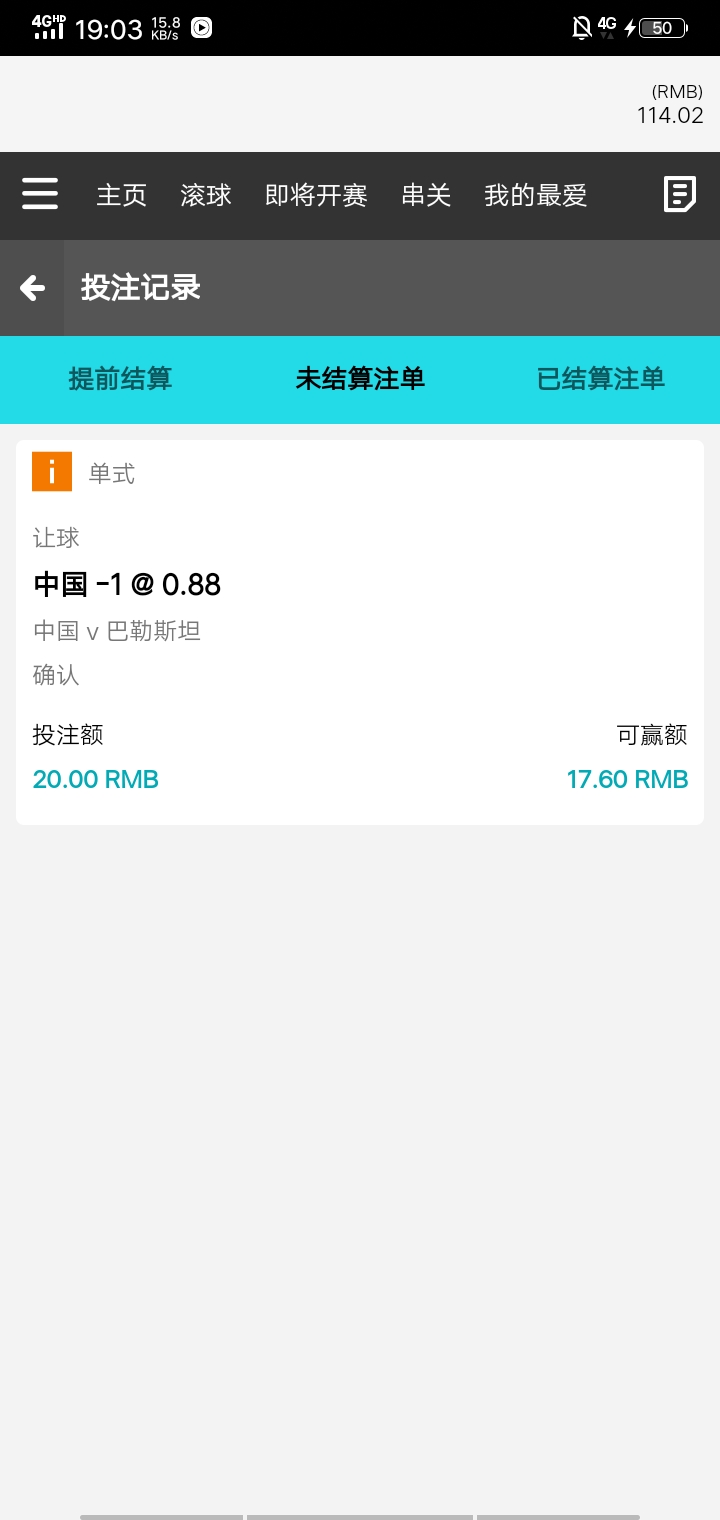Go back from 投注记录
Screen dimensions: 720x1520
point(32,288)
